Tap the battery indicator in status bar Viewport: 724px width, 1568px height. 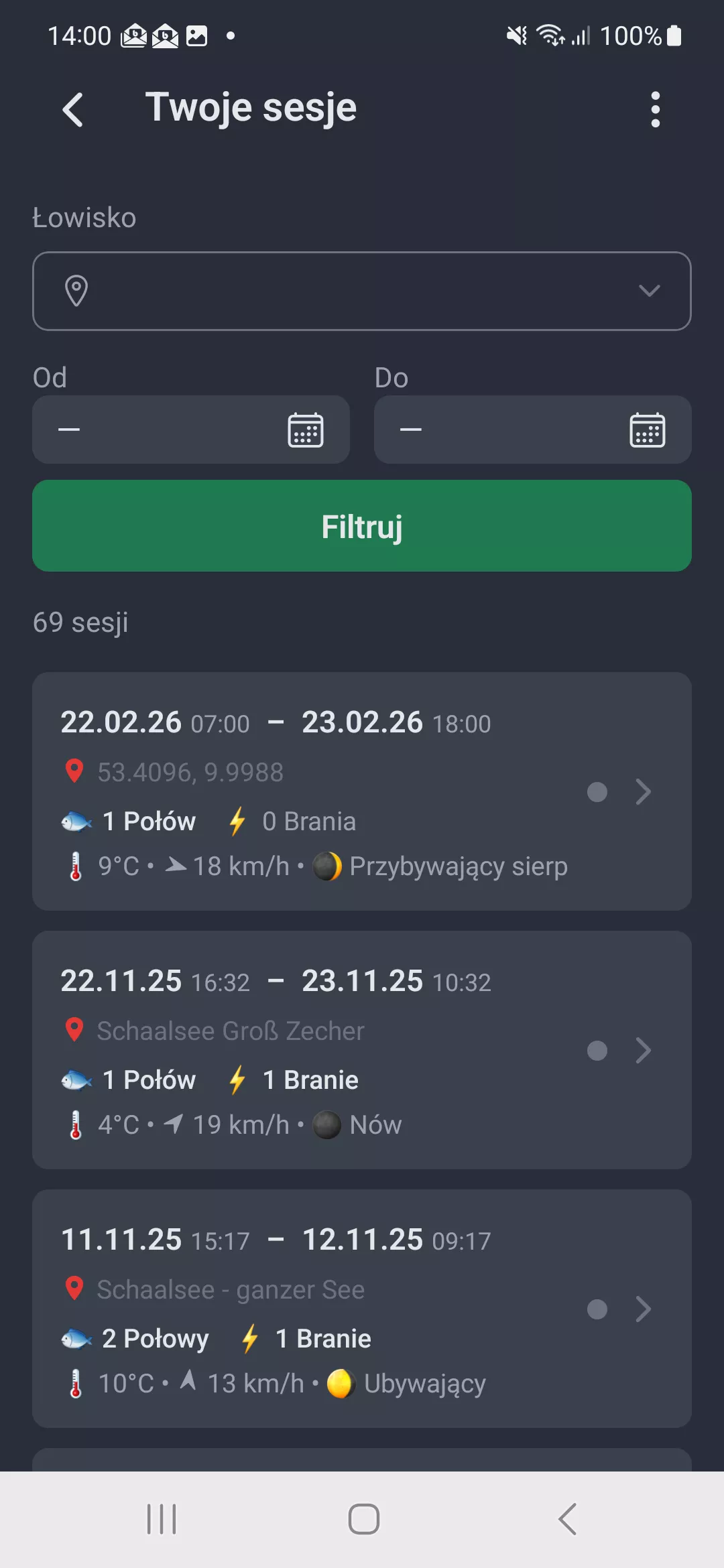pos(674,35)
